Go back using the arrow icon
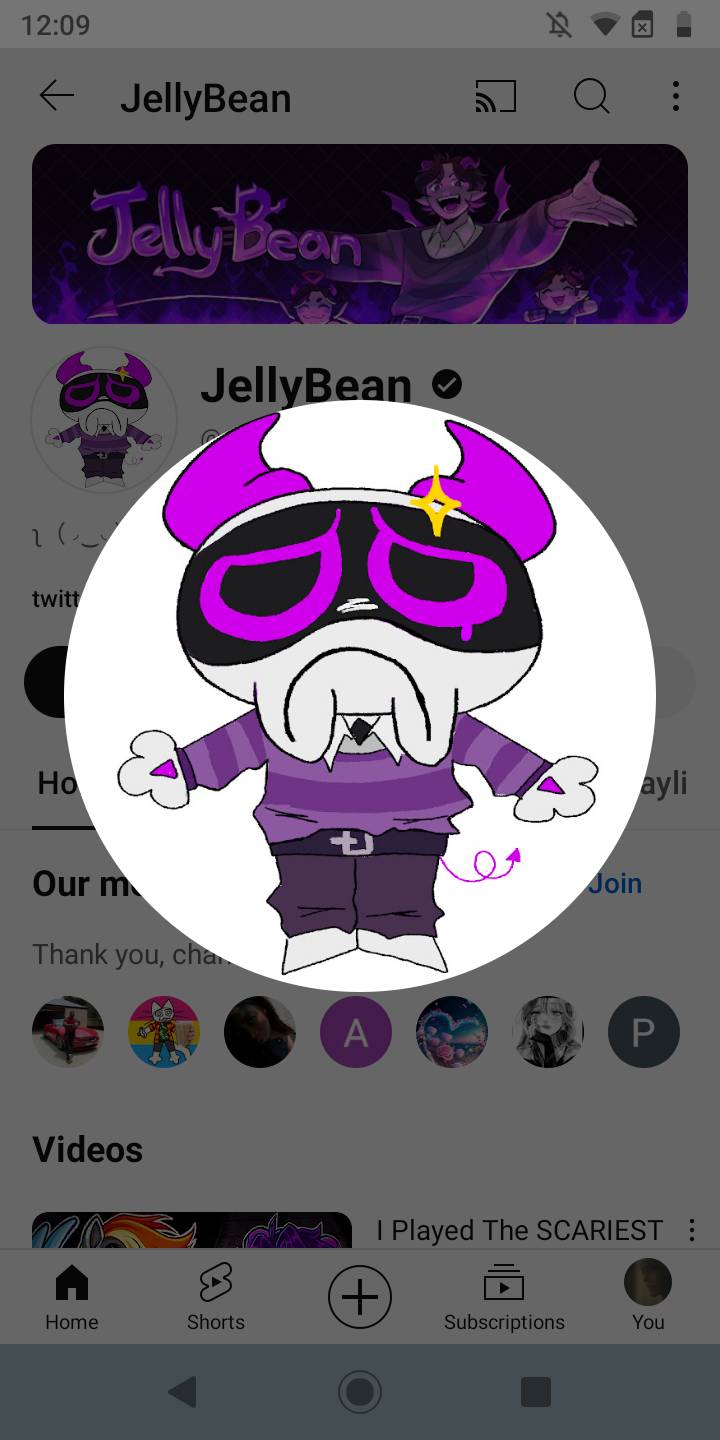This screenshot has width=720, height=1440. pyautogui.click(x=57, y=96)
